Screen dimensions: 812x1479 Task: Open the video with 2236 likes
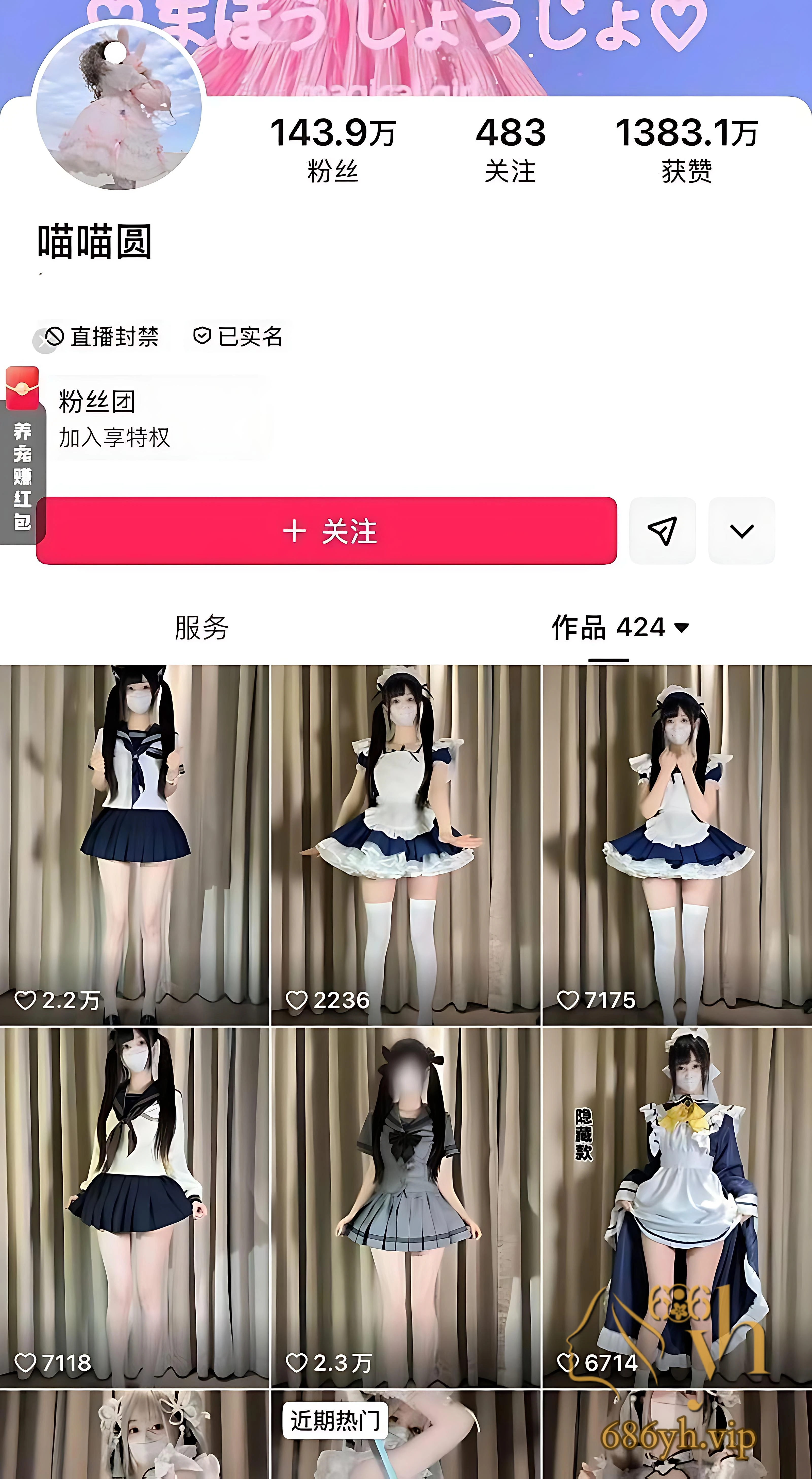[x=406, y=845]
